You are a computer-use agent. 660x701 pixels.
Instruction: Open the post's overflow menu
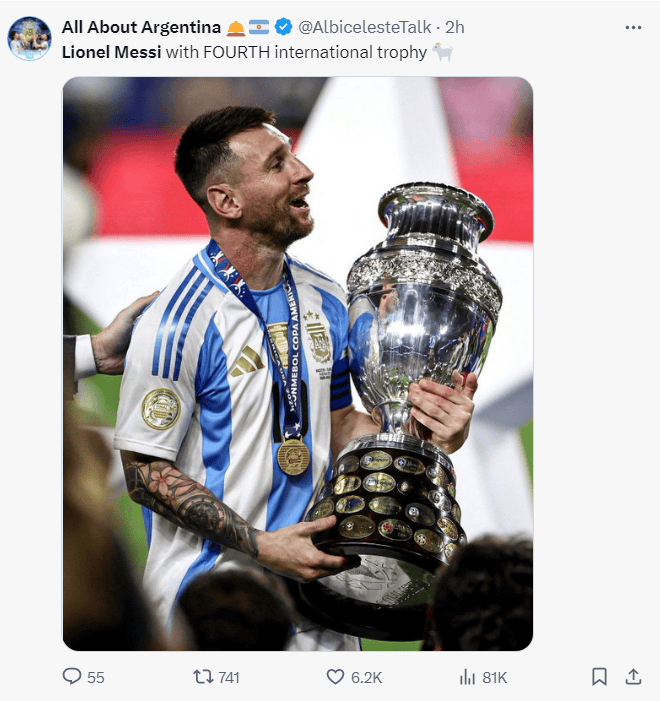633,27
